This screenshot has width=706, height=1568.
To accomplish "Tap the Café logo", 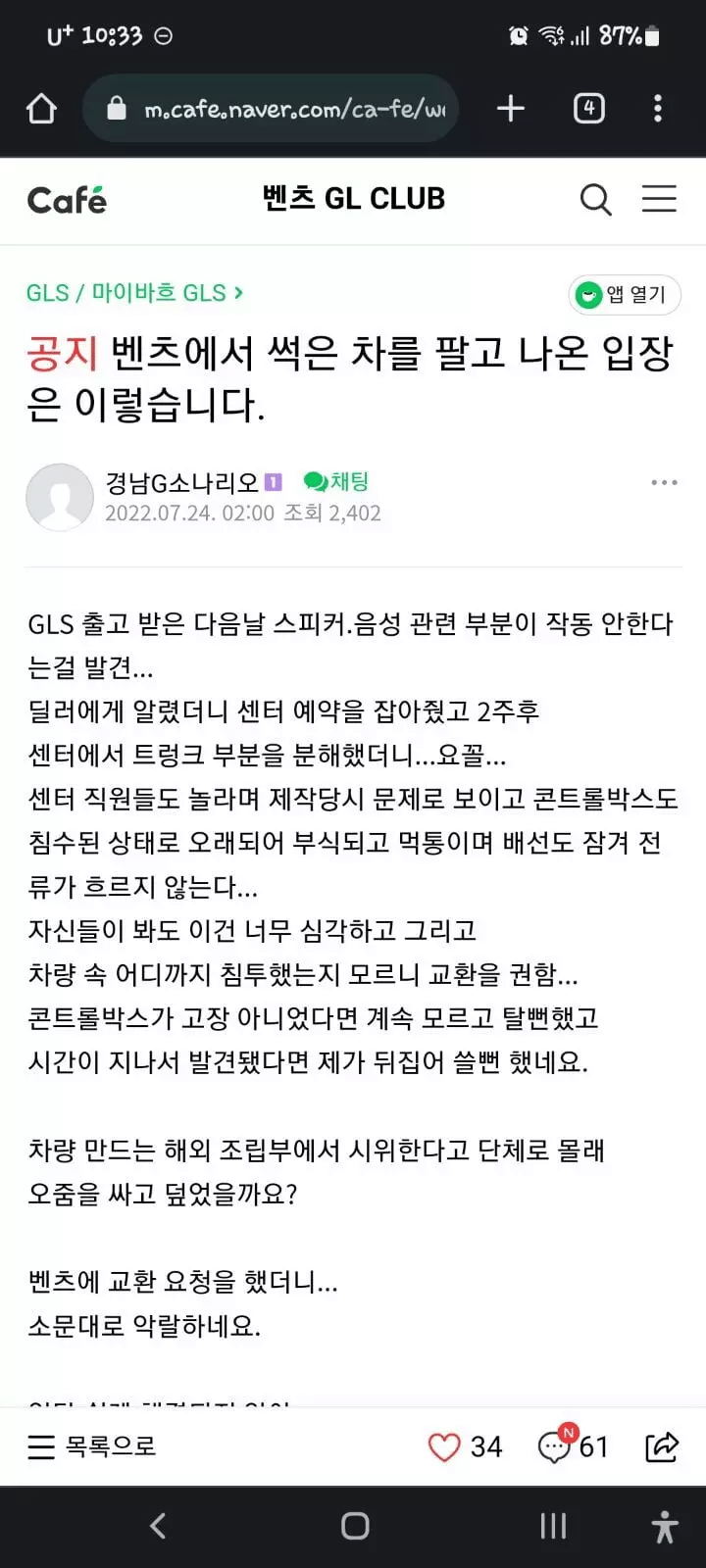I will [67, 200].
